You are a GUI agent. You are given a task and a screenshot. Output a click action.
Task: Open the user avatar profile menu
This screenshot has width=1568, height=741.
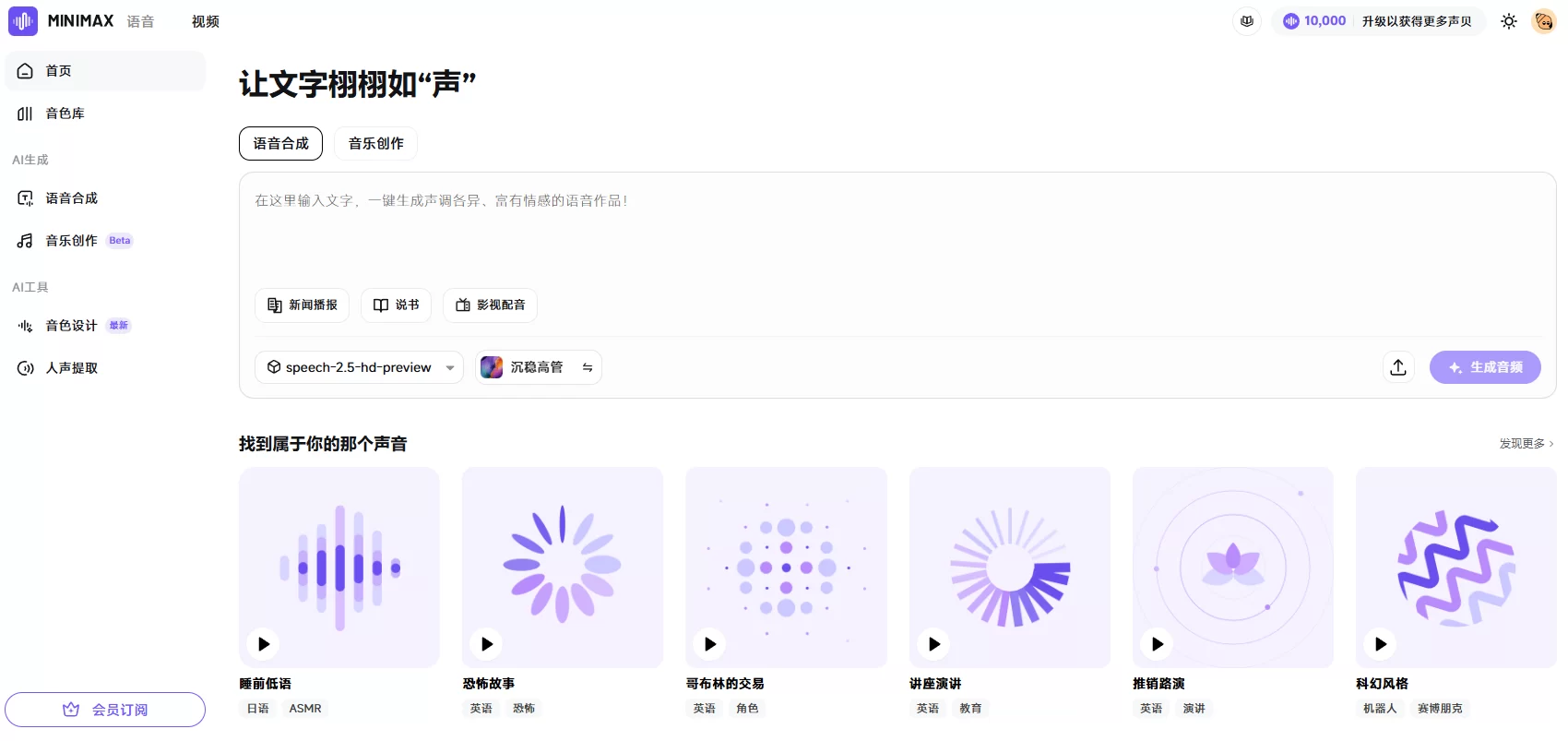(x=1543, y=21)
